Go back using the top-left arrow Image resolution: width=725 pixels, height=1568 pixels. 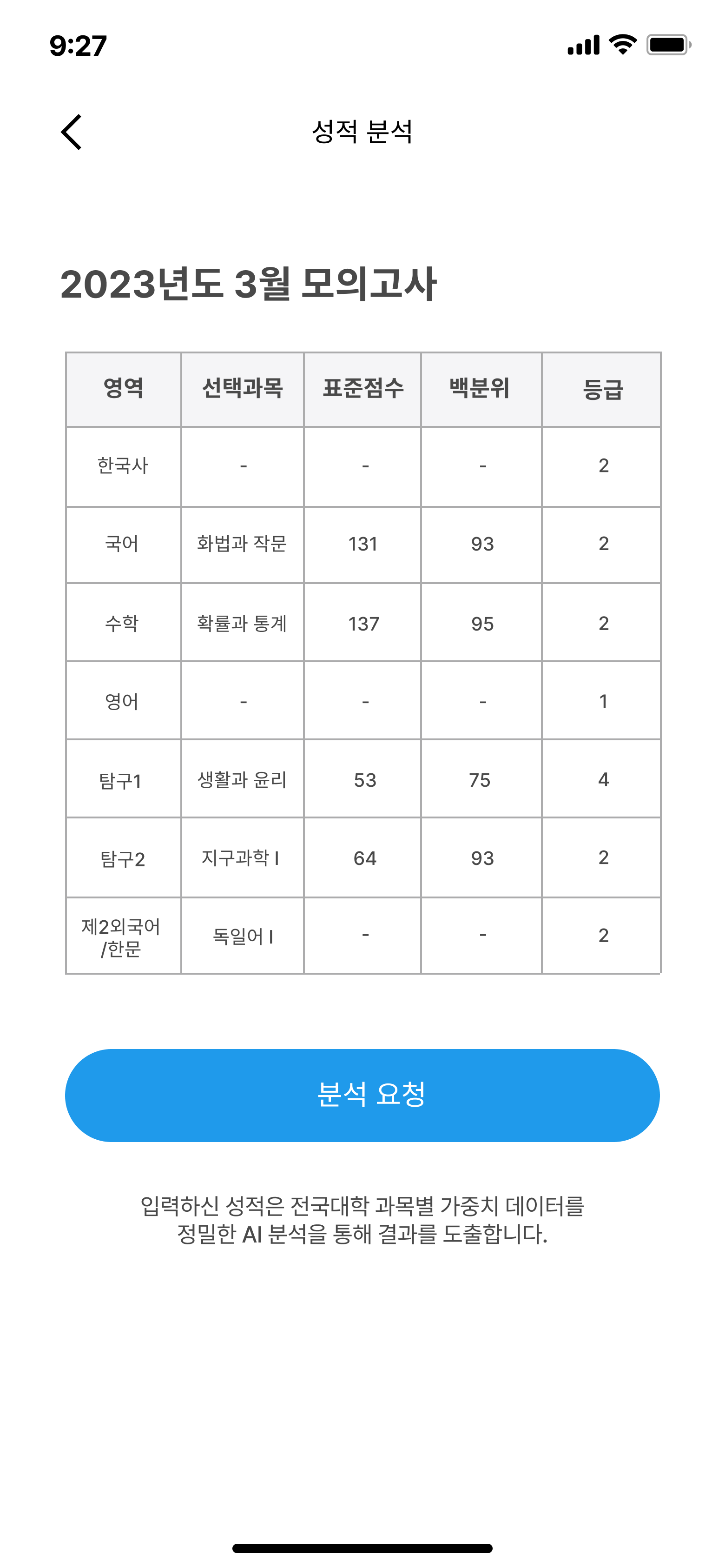click(71, 132)
